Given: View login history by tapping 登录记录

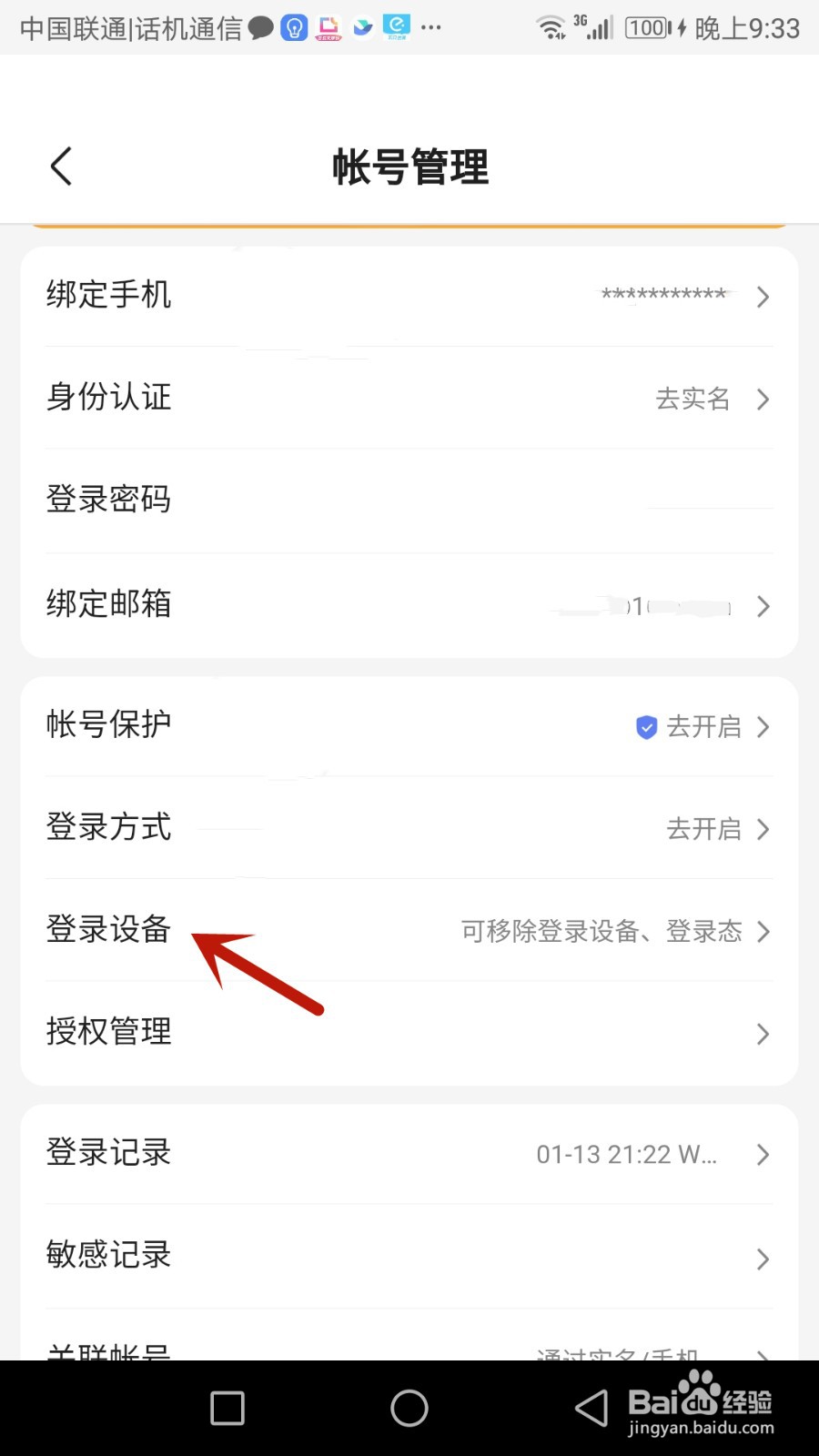Looking at the screenshot, I should point(108,1153).
